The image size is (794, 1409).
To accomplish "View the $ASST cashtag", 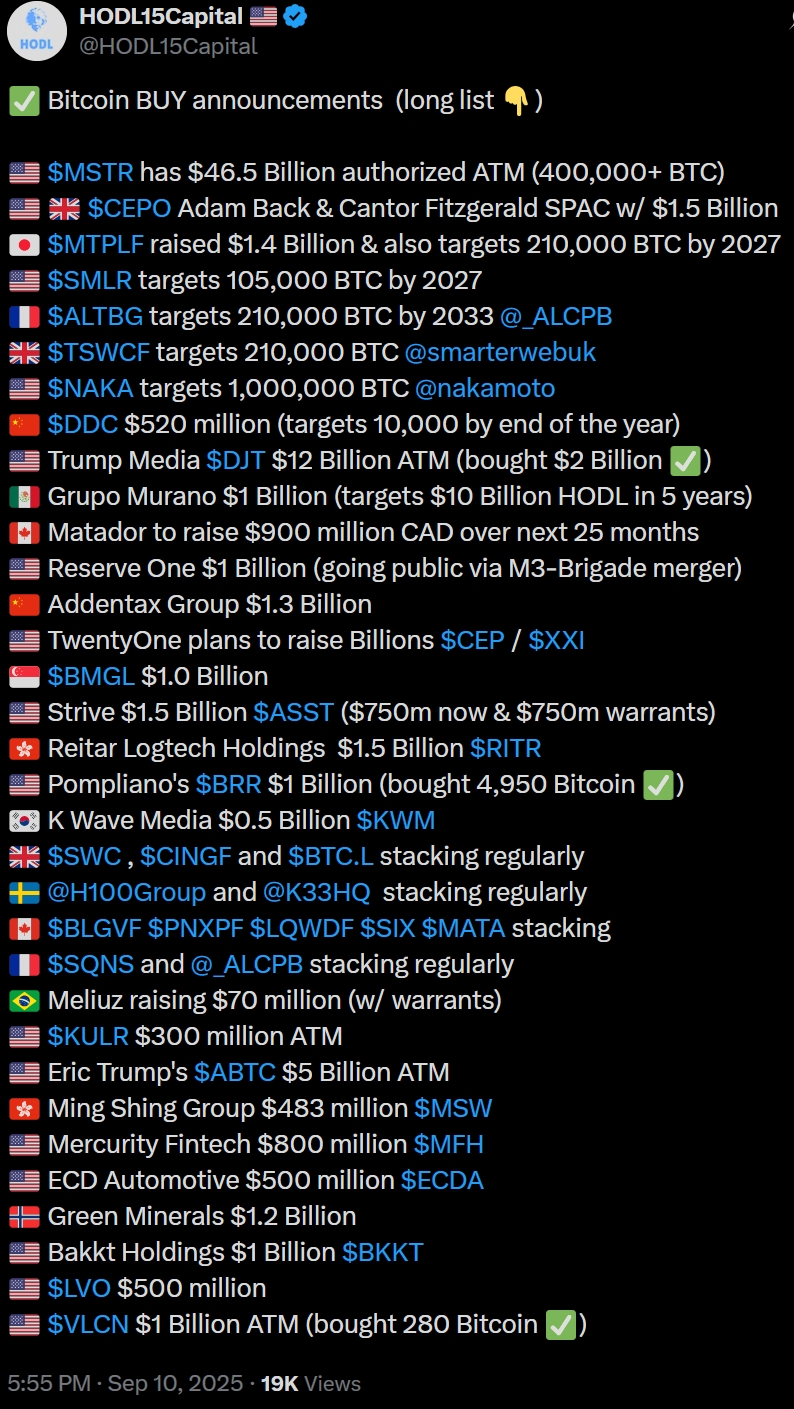I will (293, 712).
